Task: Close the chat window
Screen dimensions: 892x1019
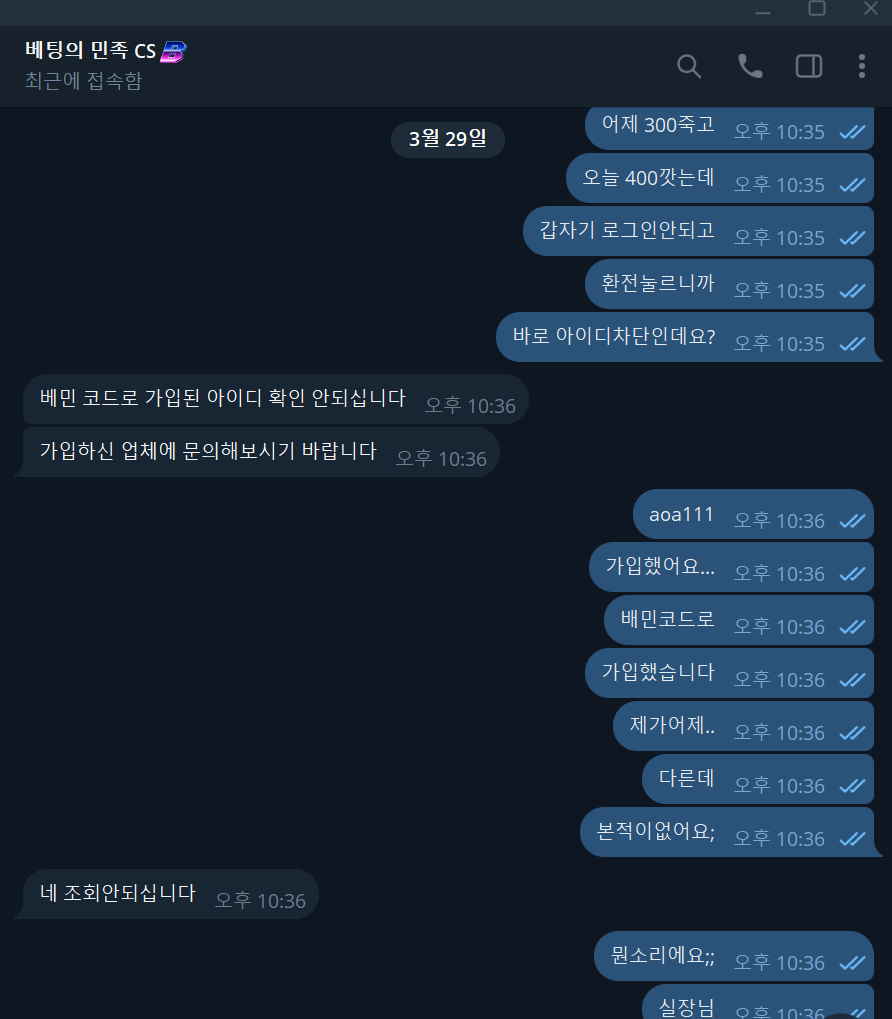Action: point(870,9)
